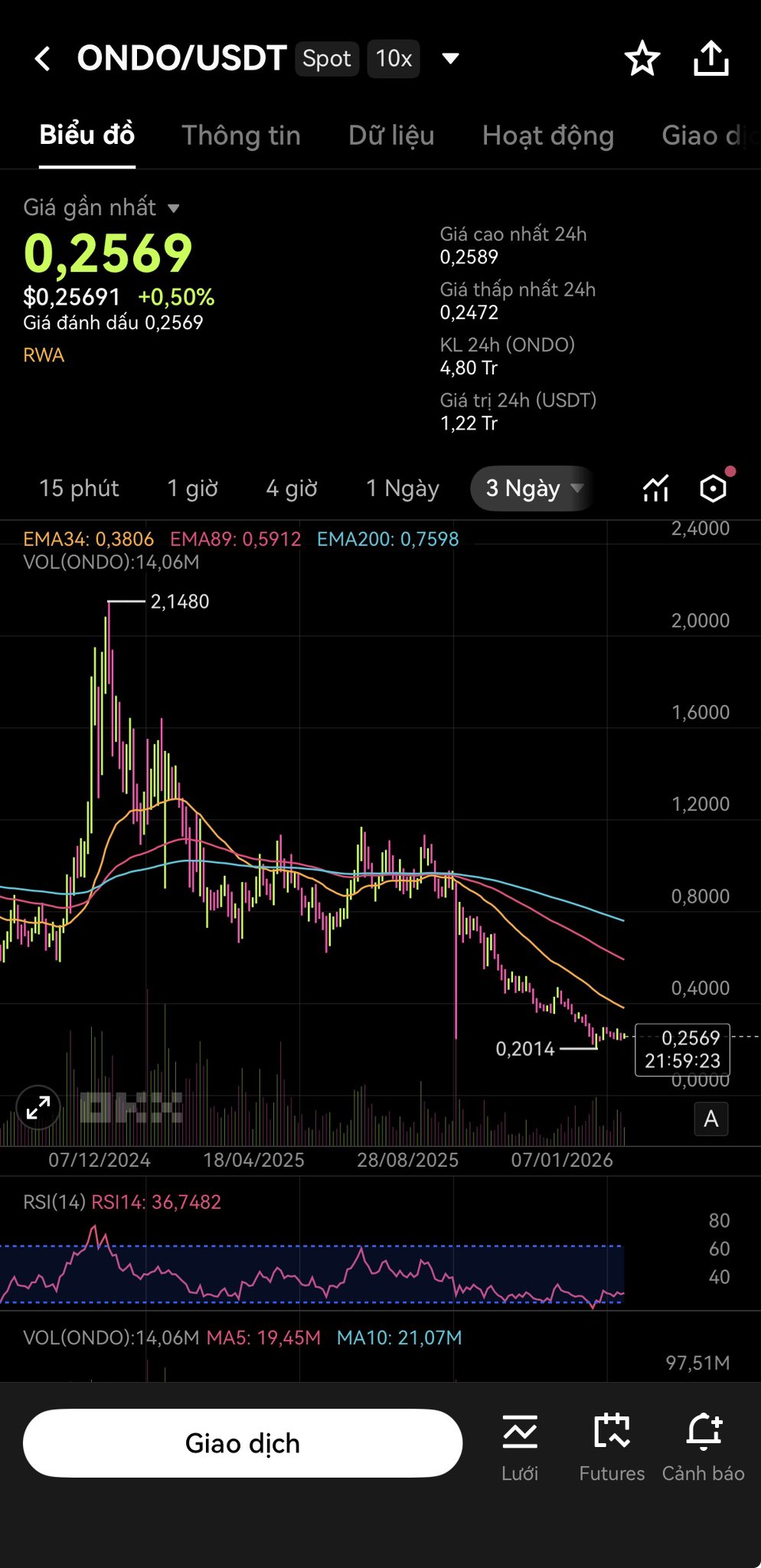The width and height of the screenshot is (761, 1568).
Task: Open Futures trading
Action: point(612,1448)
